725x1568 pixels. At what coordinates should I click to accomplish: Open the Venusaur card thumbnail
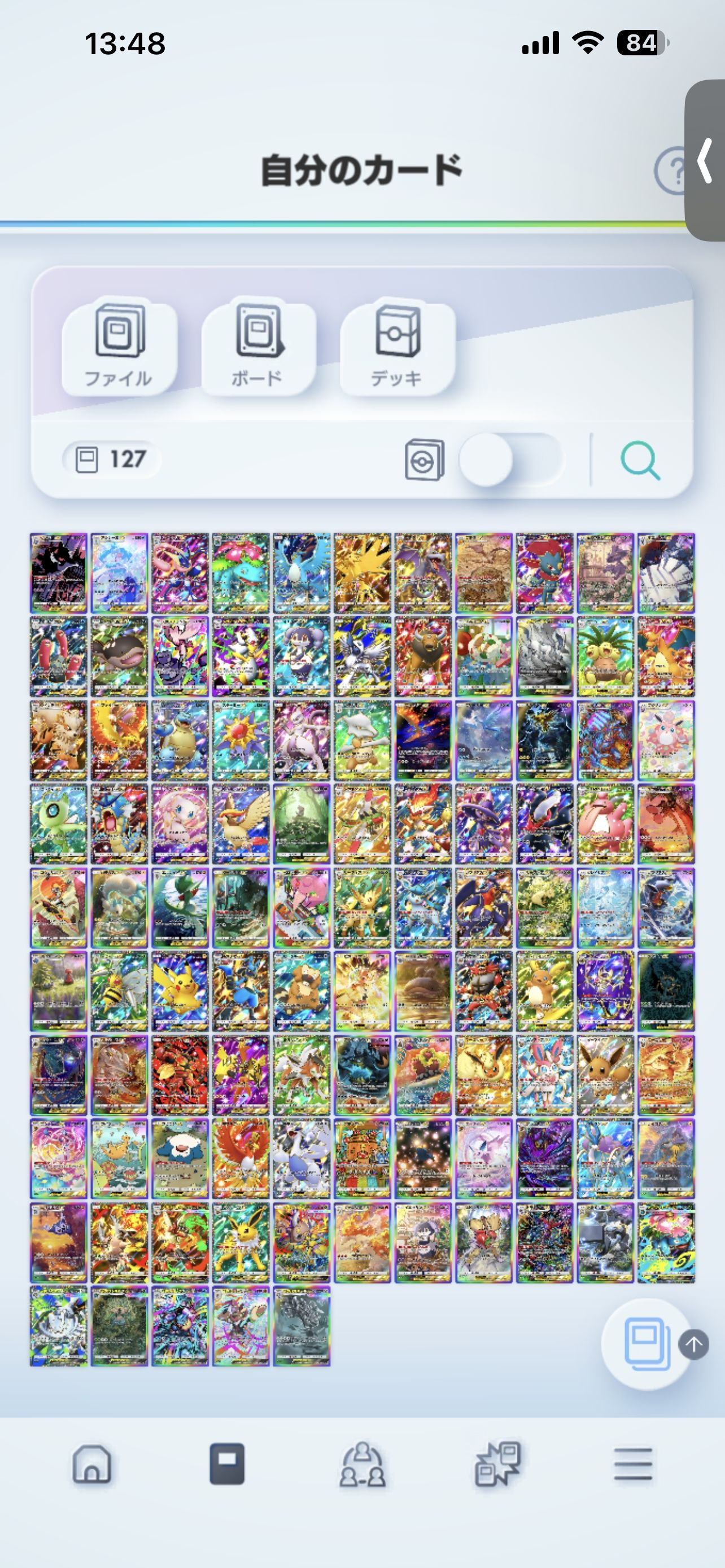pyautogui.click(x=241, y=572)
